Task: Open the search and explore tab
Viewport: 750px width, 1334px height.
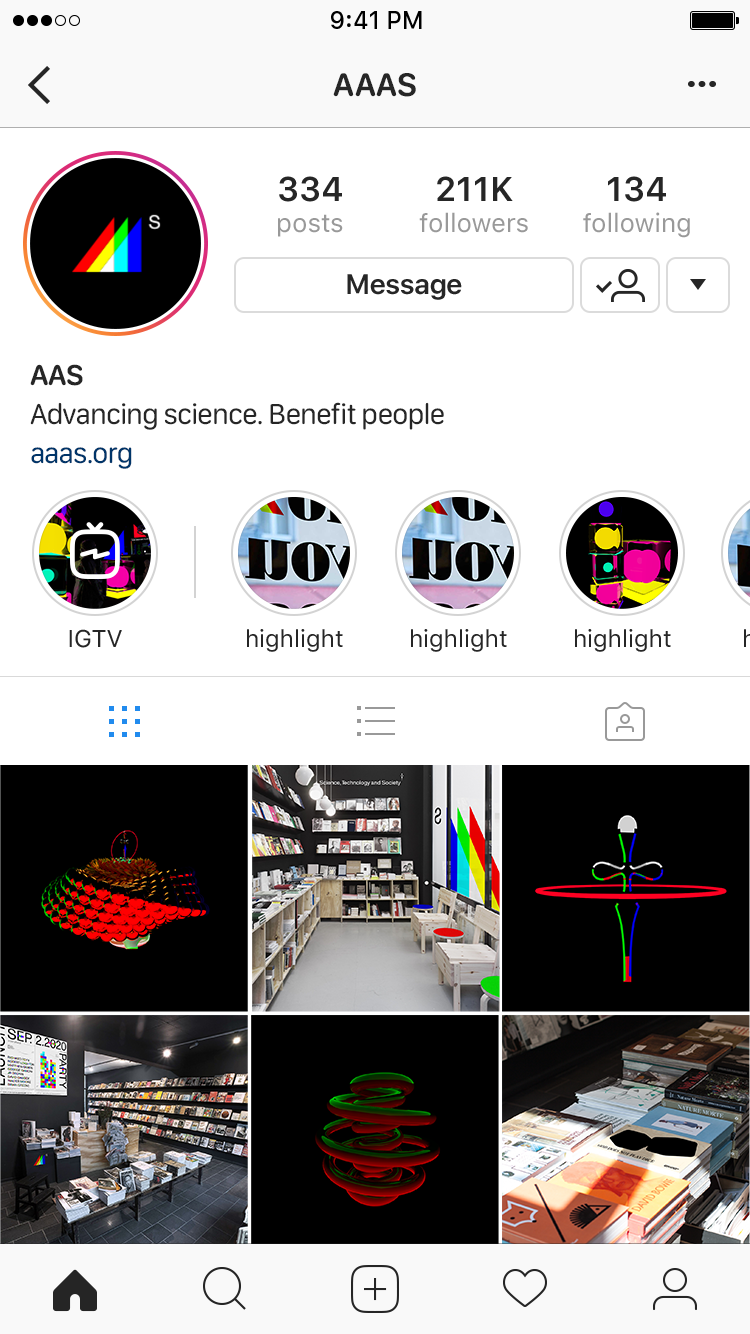Action: 224,1289
